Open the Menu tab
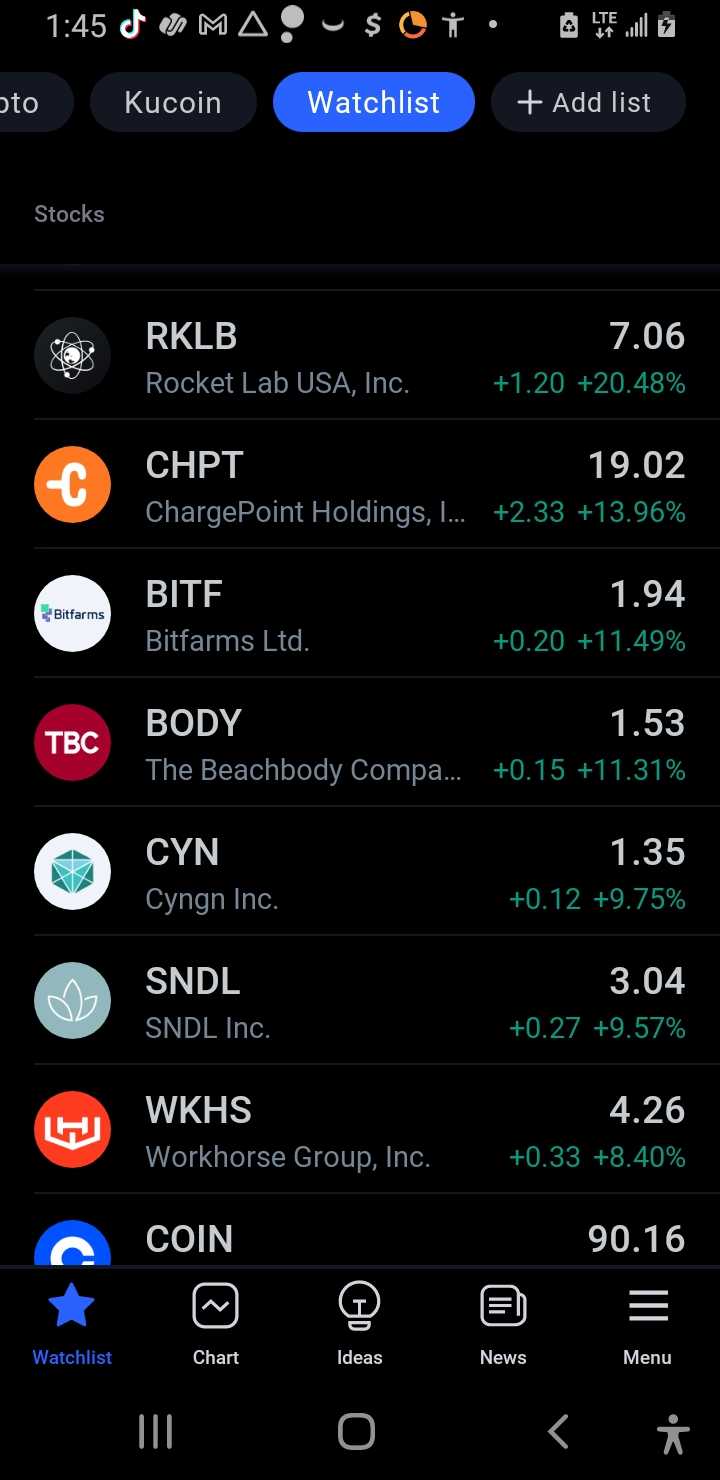Viewport: 720px width, 1480px height. click(647, 1323)
